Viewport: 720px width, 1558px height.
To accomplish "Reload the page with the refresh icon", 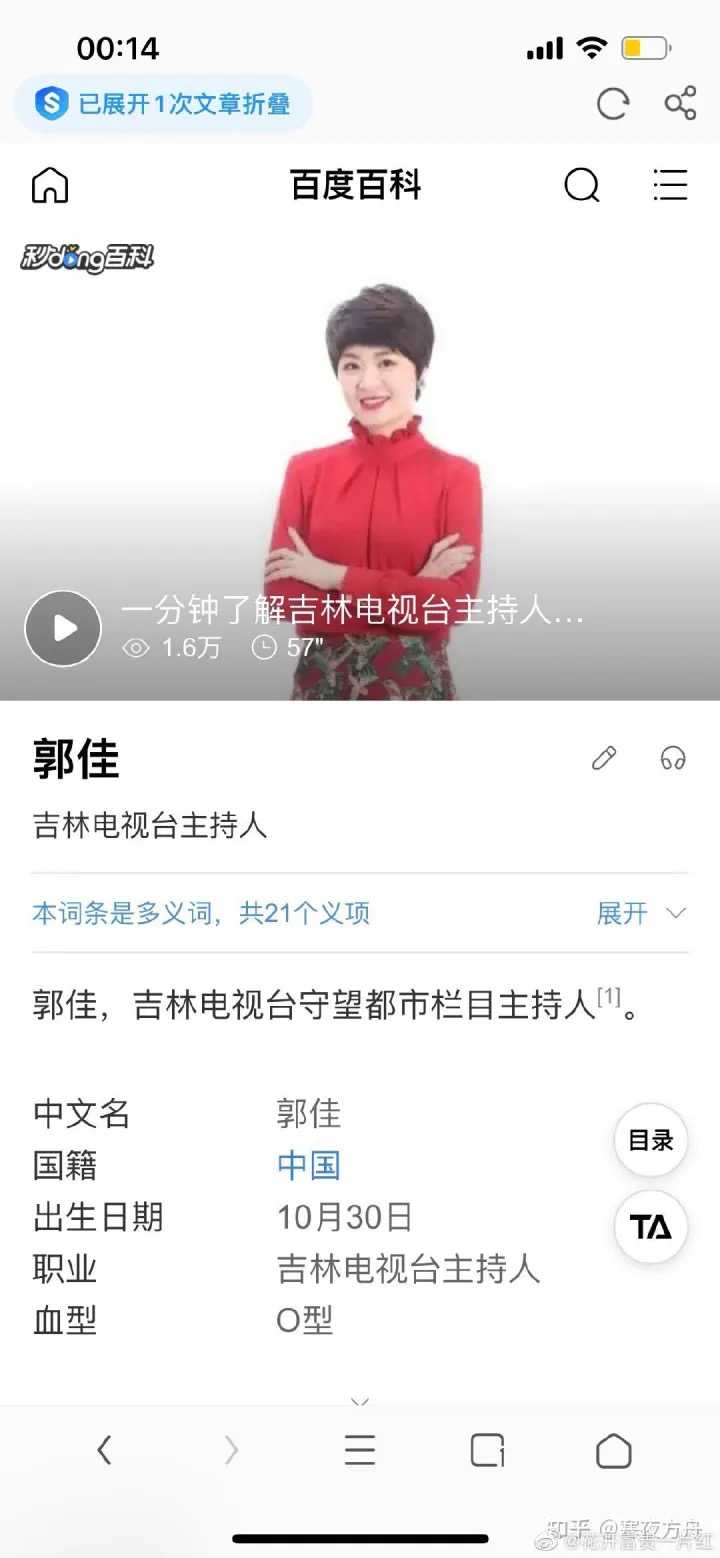I will pyautogui.click(x=612, y=104).
